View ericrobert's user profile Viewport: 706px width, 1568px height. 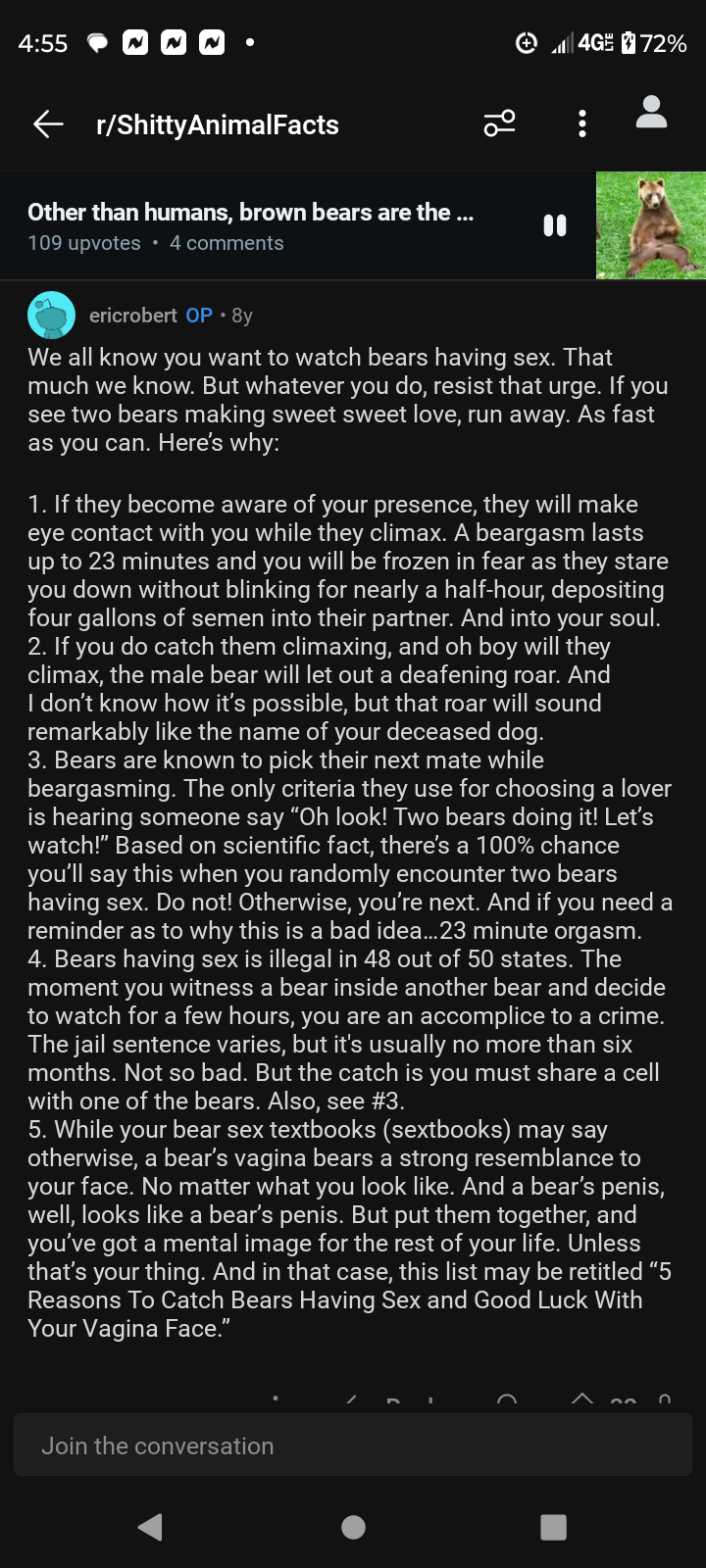pyautogui.click(x=133, y=316)
